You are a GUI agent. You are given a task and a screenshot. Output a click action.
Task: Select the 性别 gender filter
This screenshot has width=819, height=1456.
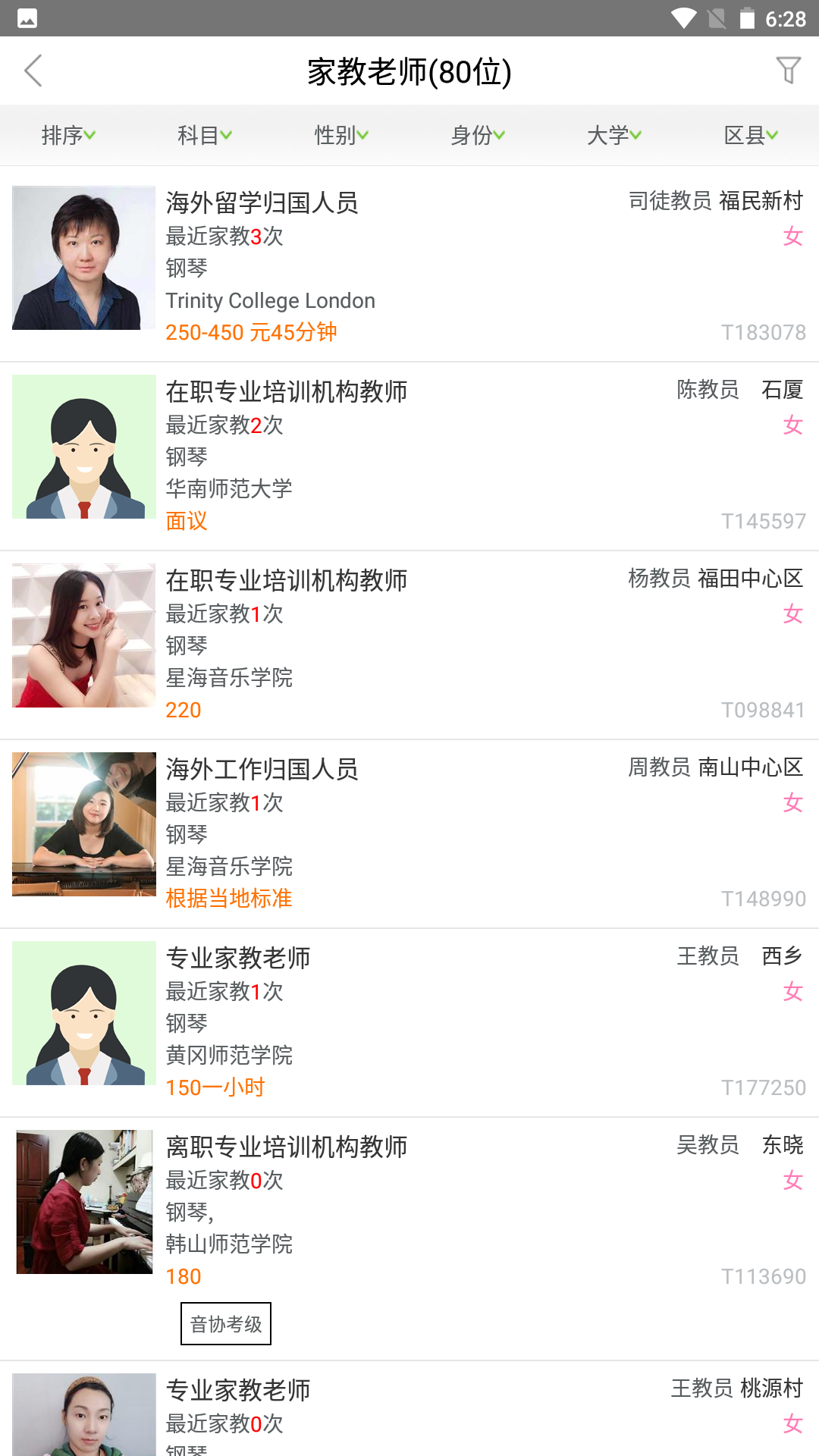[340, 135]
